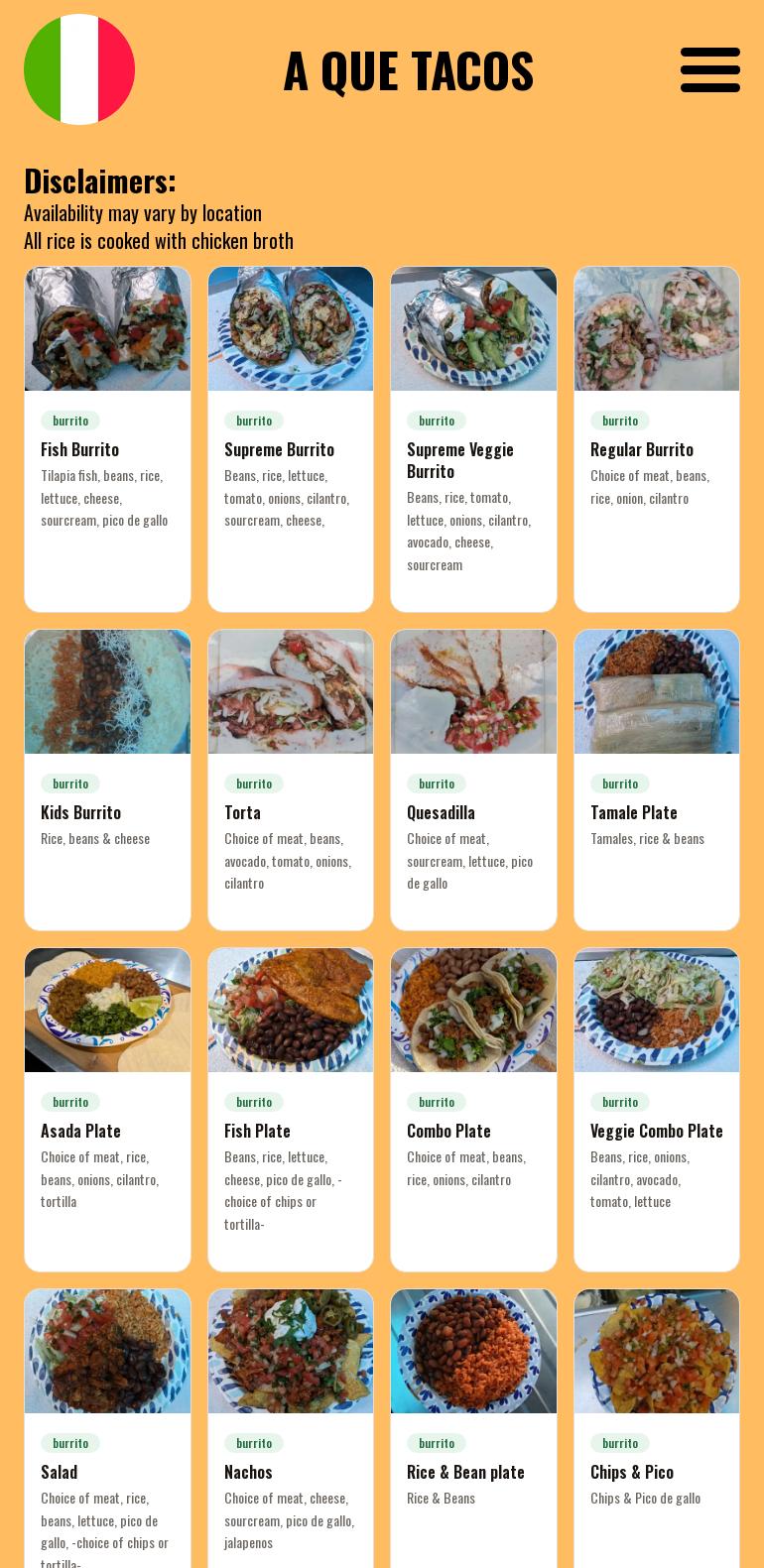Select the Chips & Pico heading
This screenshot has width=764, height=1568.
(632, 1471)
